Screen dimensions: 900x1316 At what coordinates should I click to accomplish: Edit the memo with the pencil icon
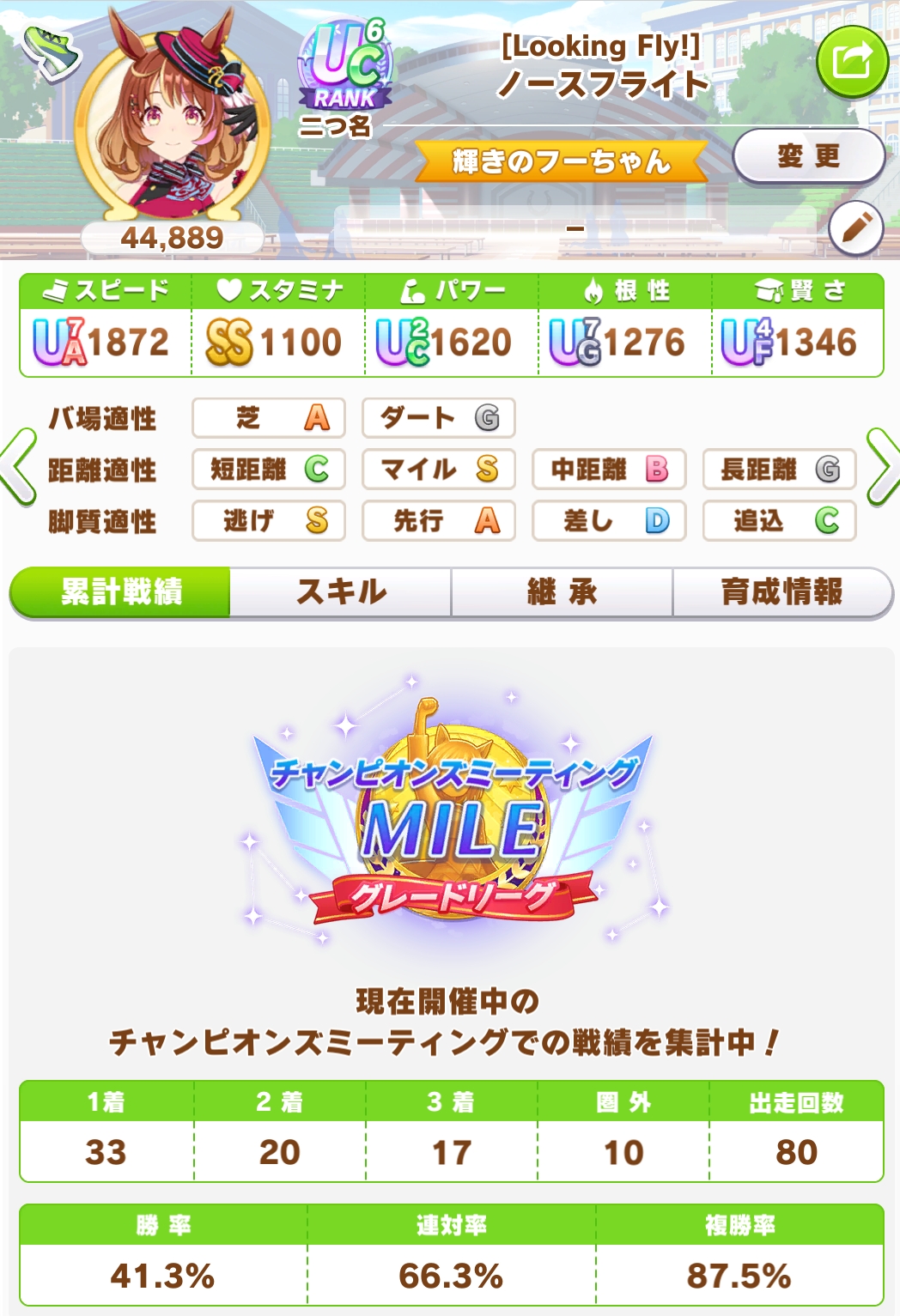point(855,229)
